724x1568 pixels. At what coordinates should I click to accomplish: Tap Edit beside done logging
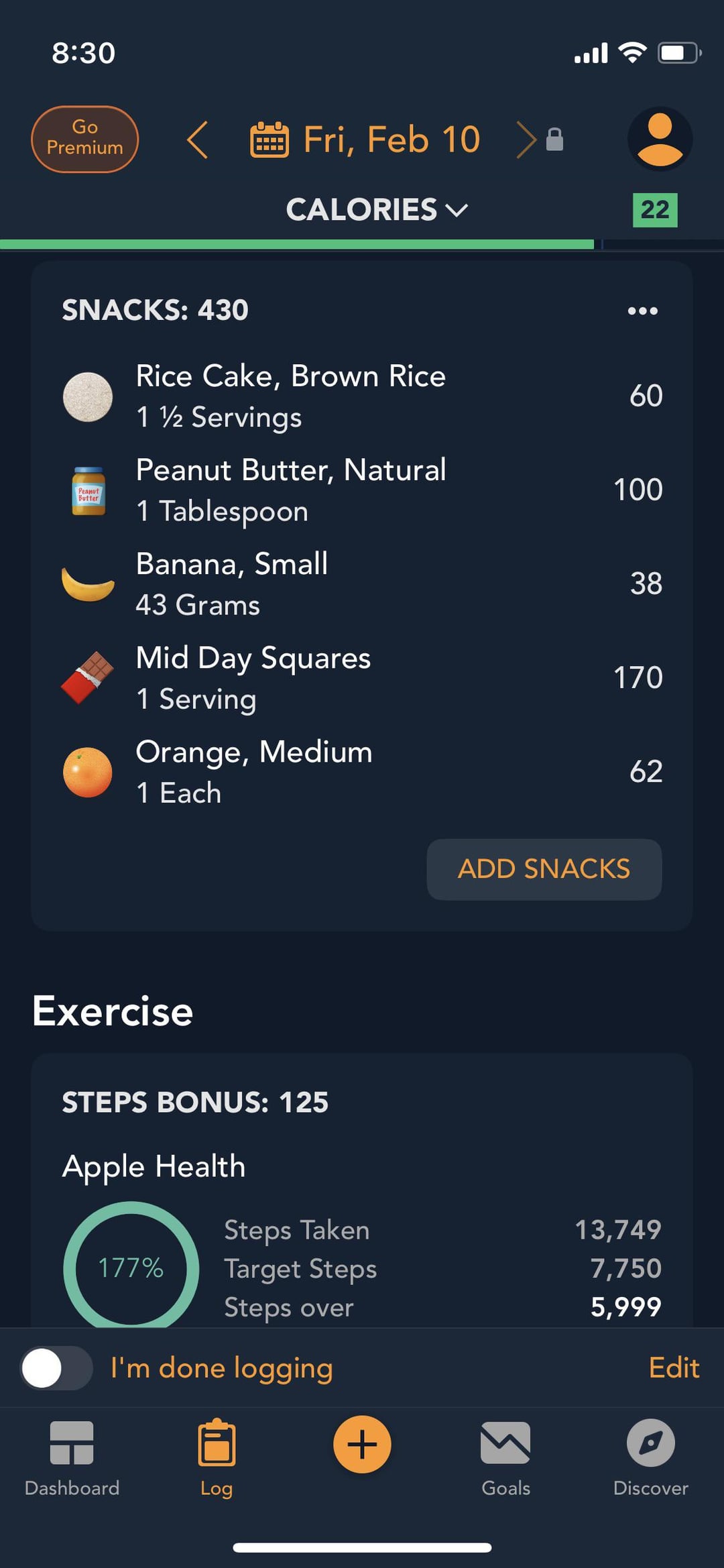pos(674,1367)
